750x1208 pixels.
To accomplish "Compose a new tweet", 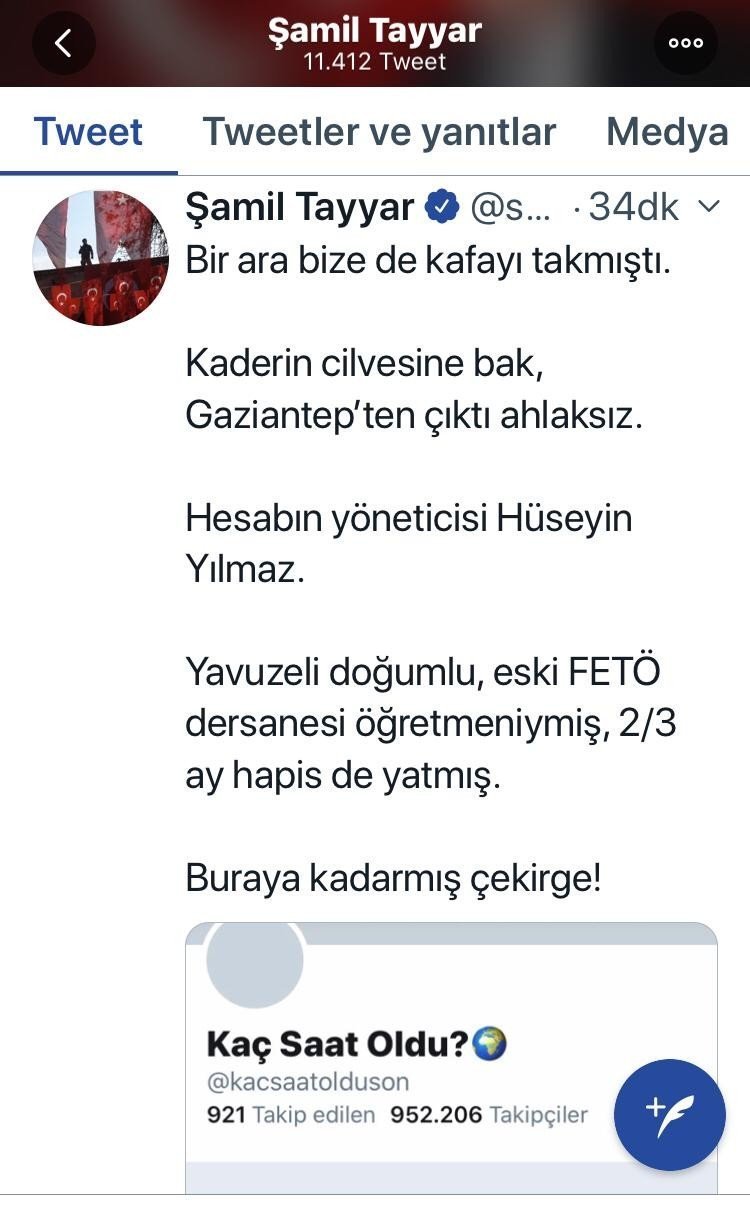I will [669, 1114].
